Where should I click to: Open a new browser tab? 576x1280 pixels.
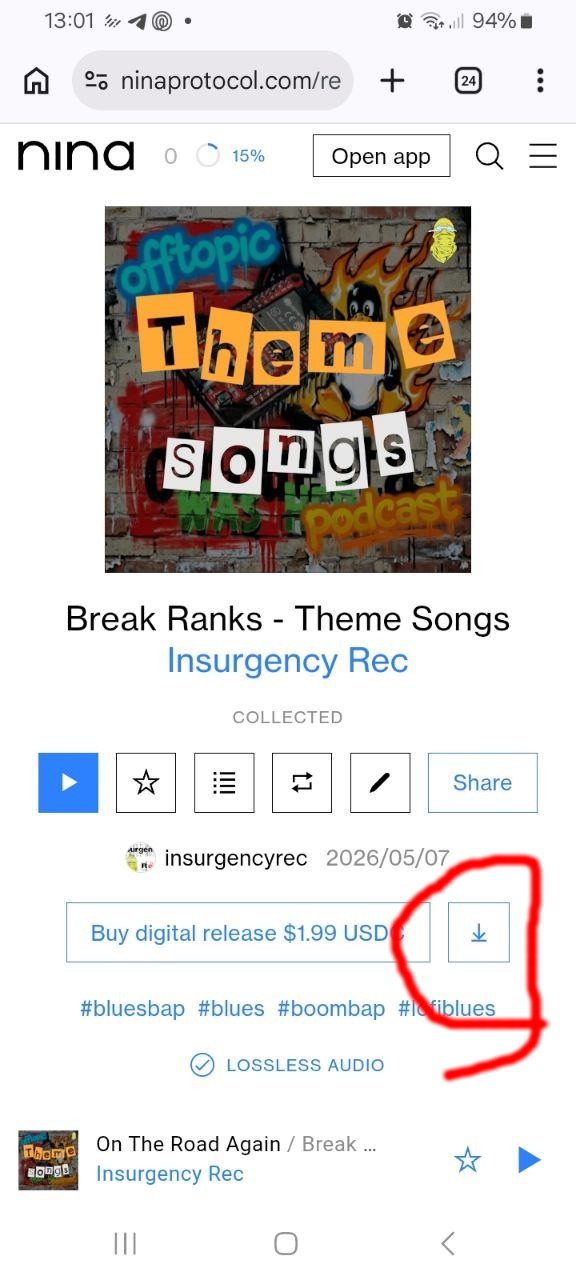392,81
